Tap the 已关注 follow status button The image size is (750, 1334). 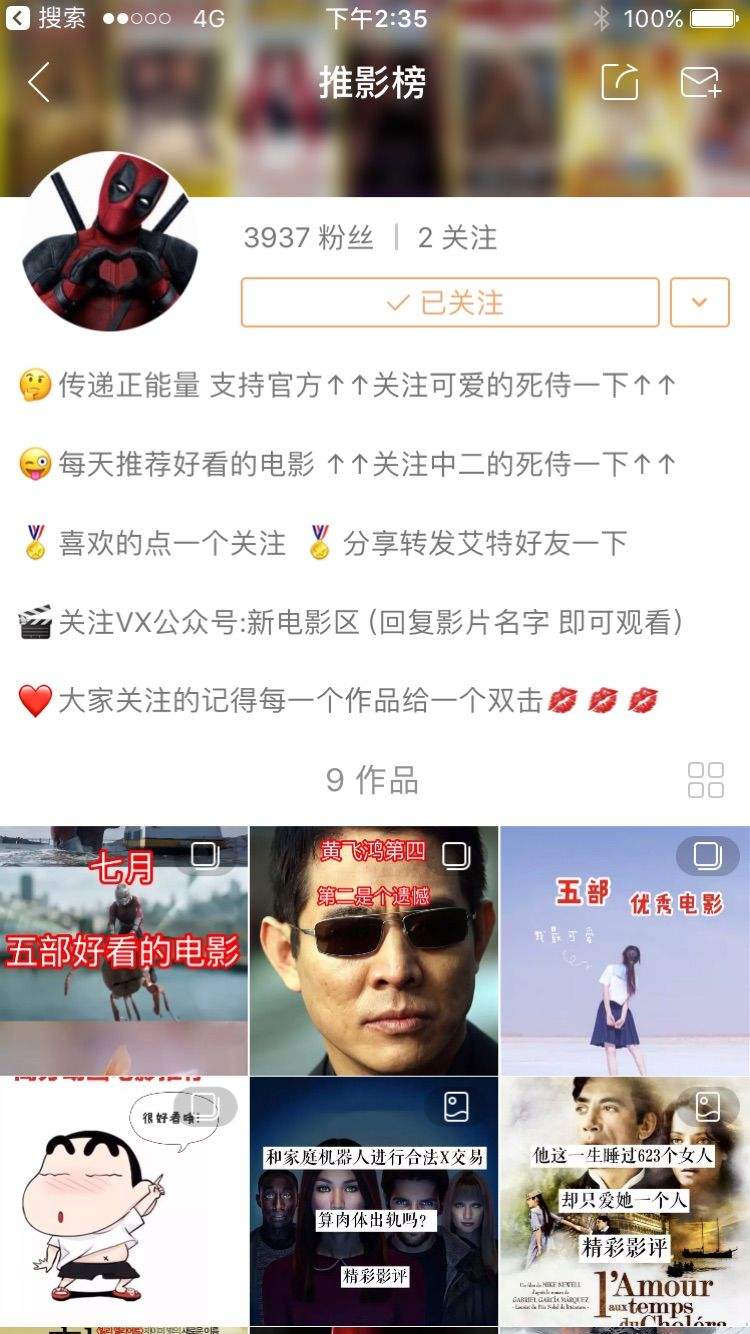coord(449,302)
